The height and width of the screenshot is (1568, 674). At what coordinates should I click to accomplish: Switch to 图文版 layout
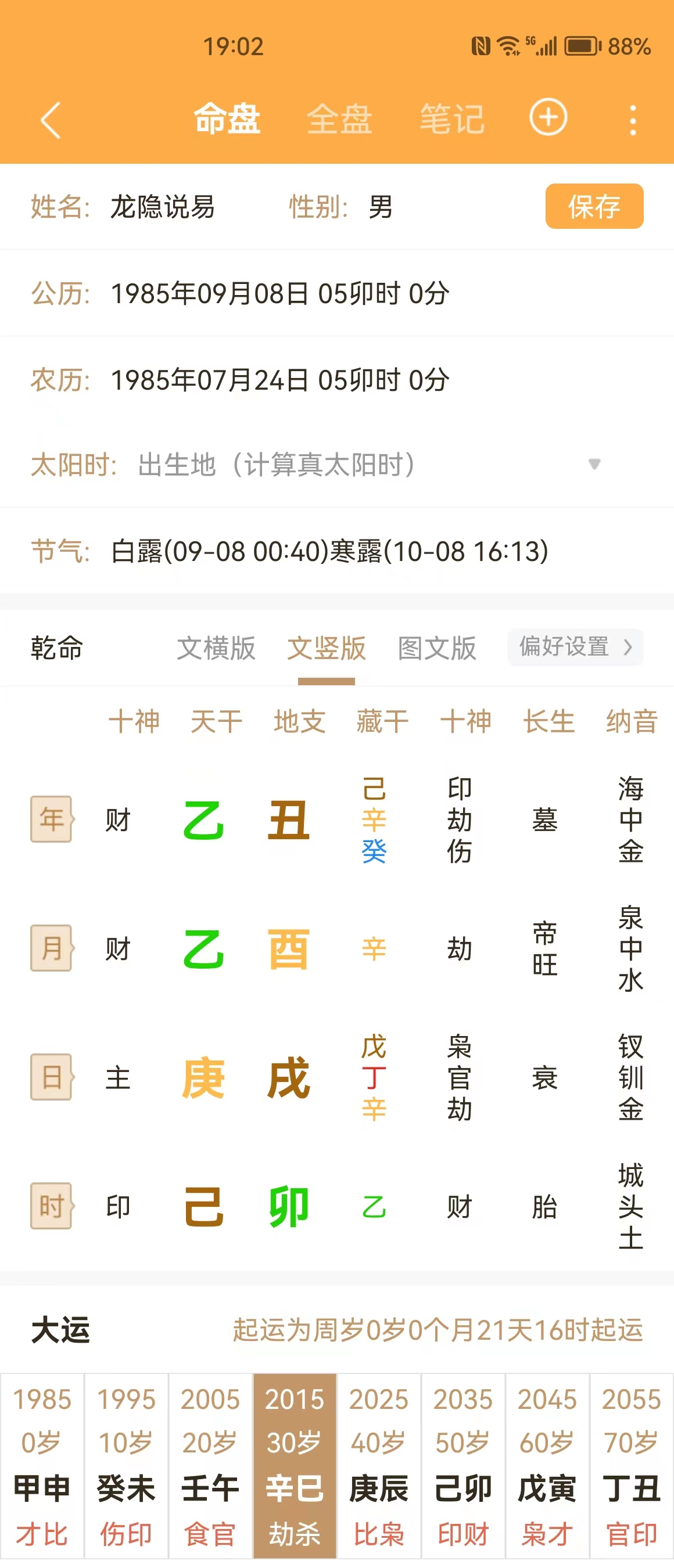[436, 648]
